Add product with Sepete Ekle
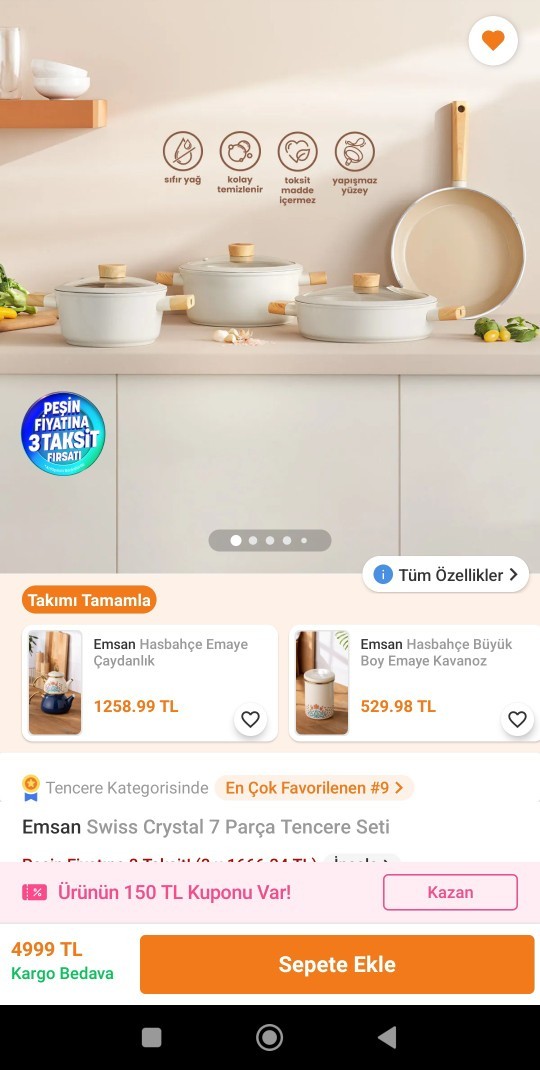Viewport: 540px width, 1070px height. (x=337, y=964)
